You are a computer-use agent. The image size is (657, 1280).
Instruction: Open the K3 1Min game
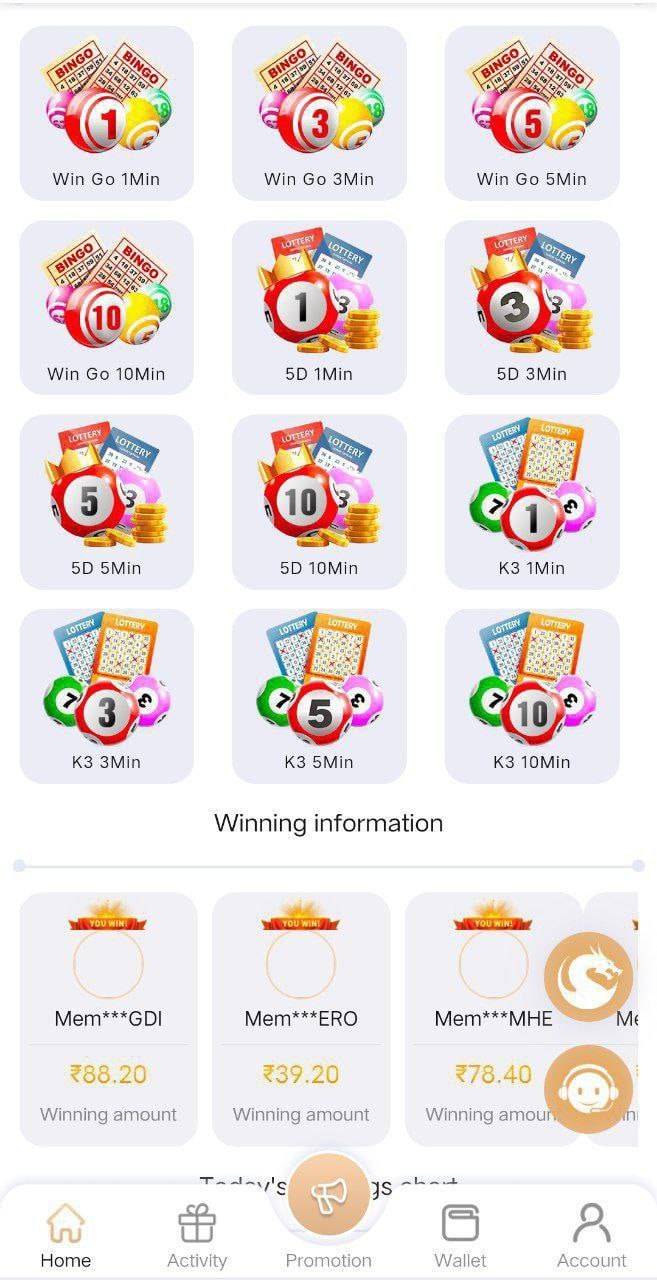click(x=532, y=501)
